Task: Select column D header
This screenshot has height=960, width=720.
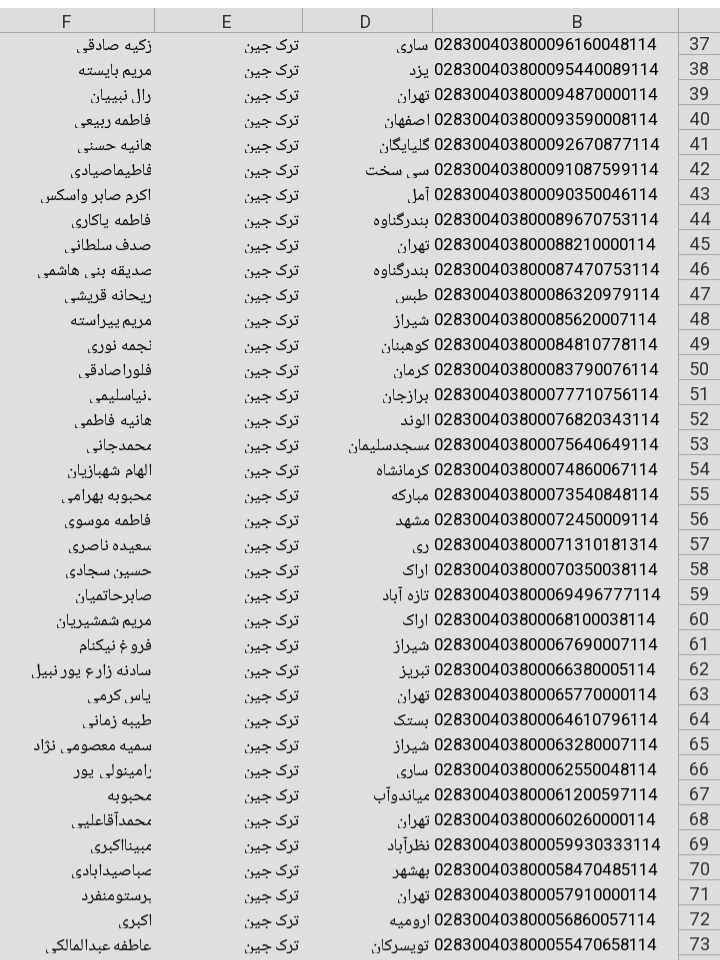Action: (x=365, y=21)
